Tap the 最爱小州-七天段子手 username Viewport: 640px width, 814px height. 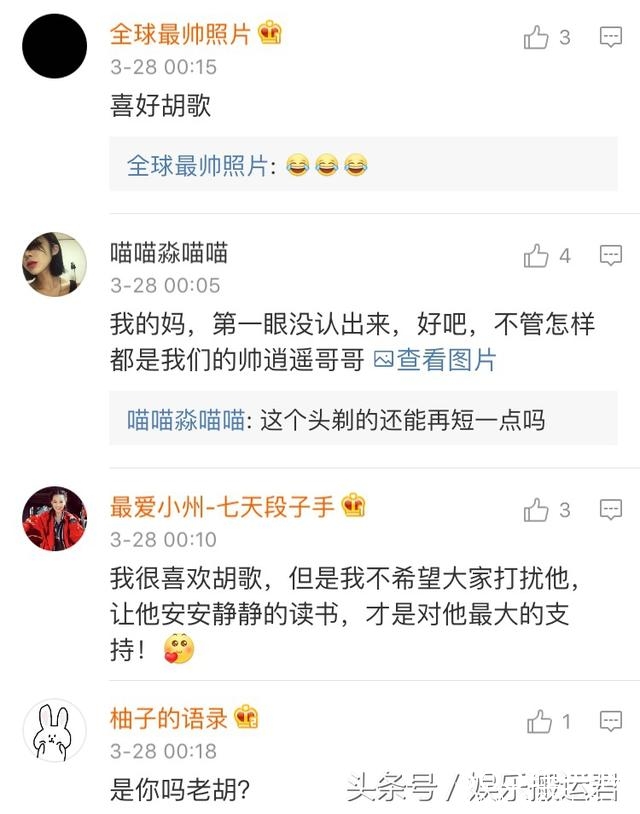(x=222, y=506)
